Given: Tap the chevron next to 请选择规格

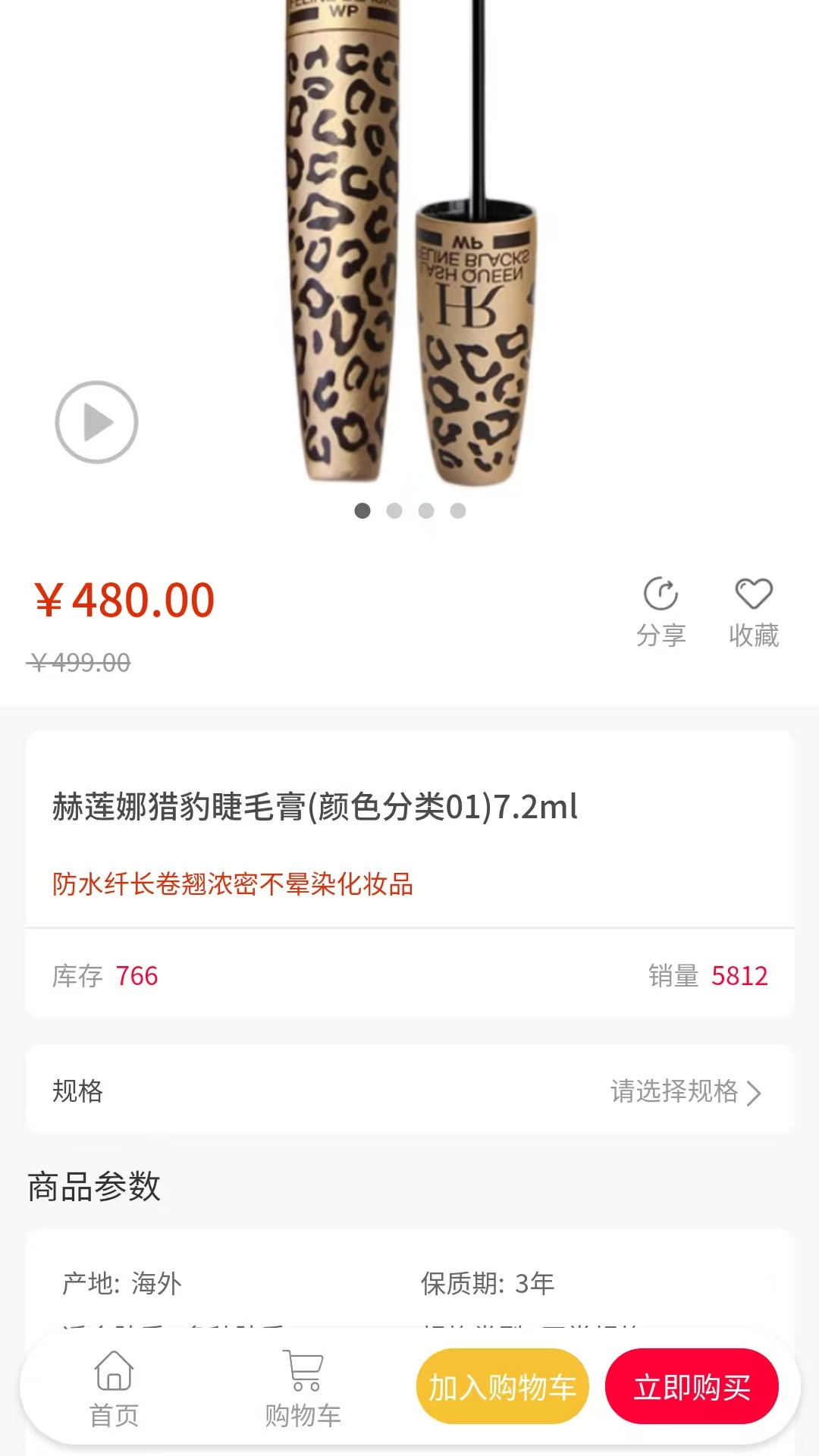Looking at the screenshot, I should (755, 1094).
